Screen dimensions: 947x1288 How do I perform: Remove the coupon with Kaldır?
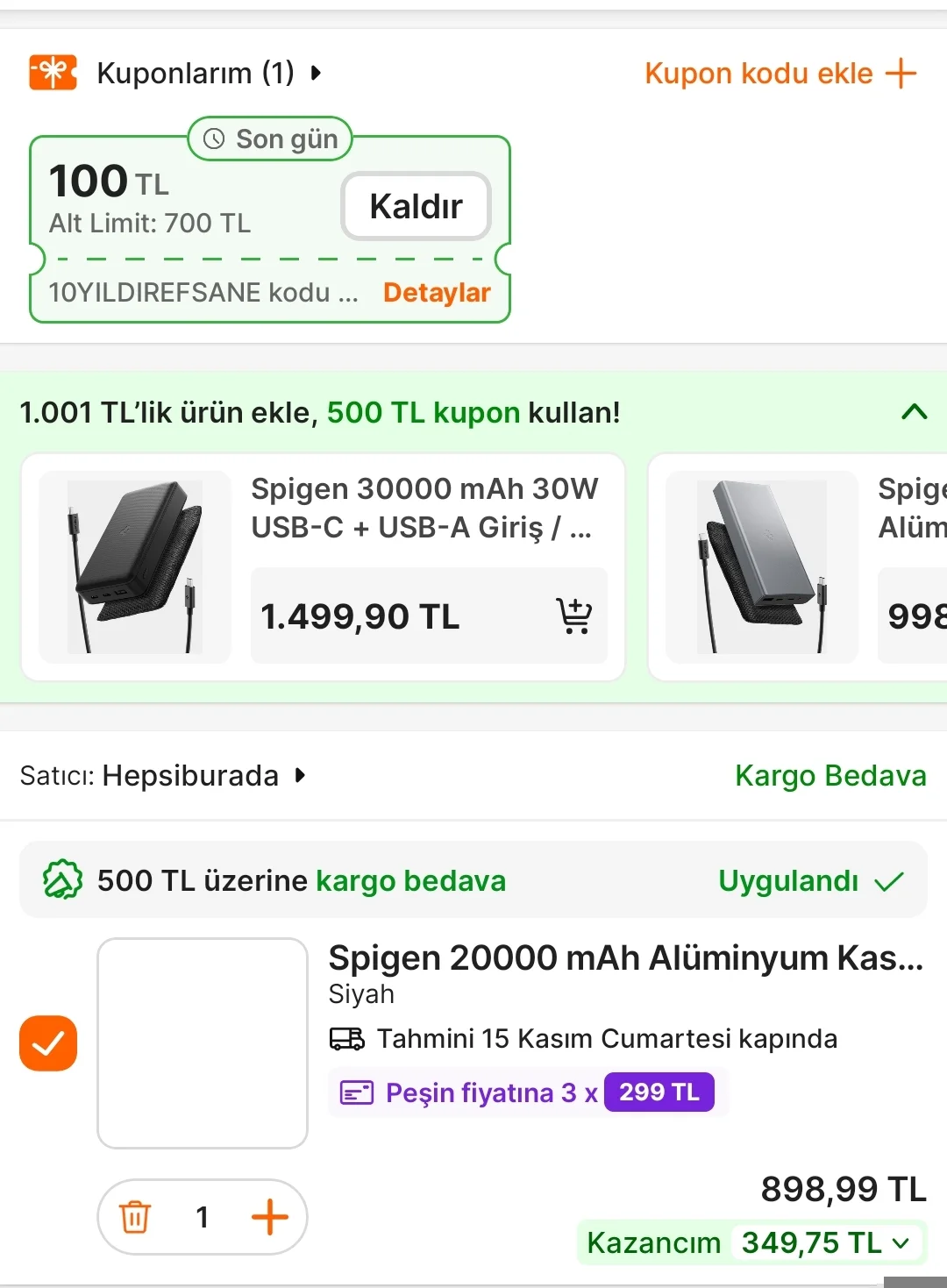pos(415,205)
